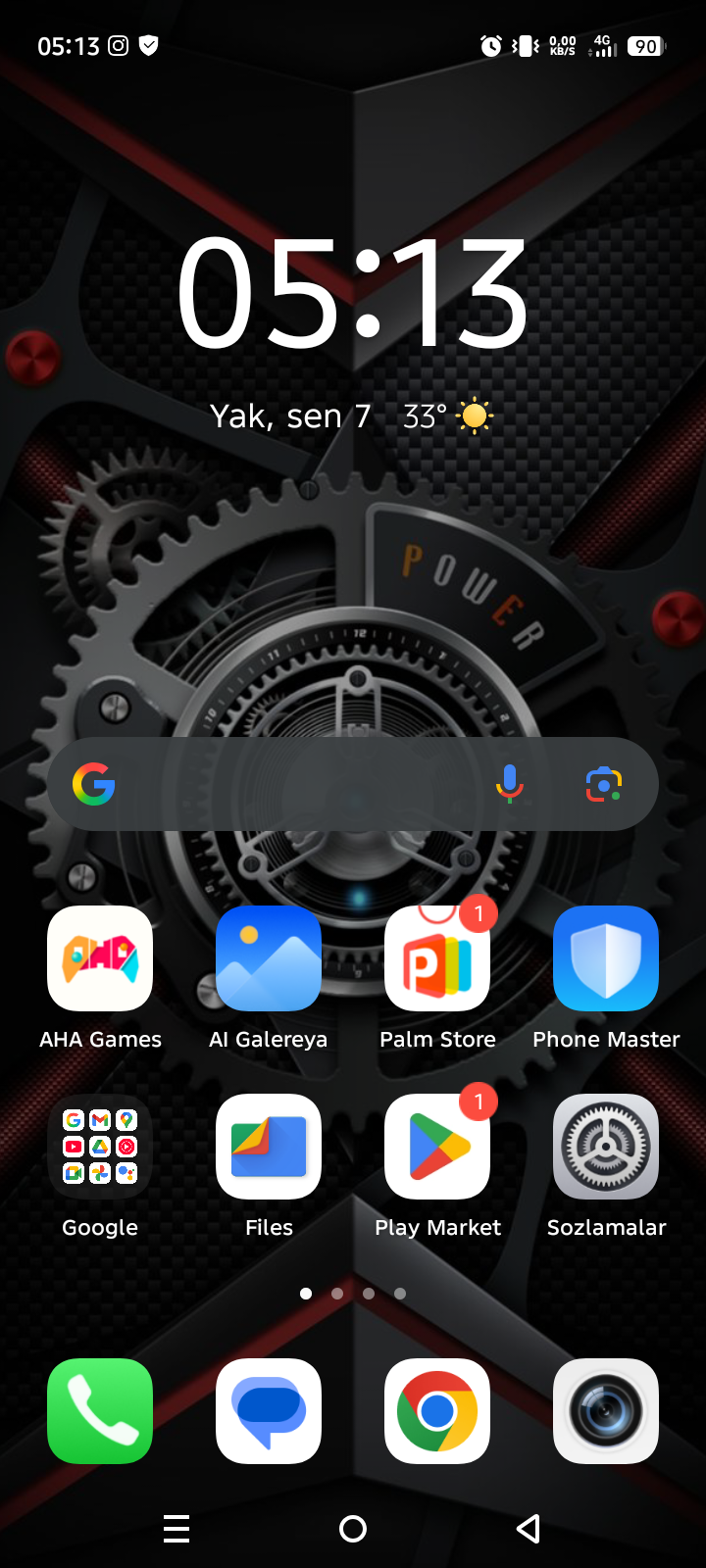Open the Files app
706x1568 pixels.
pyautogui.click(x=269, y=1147)
